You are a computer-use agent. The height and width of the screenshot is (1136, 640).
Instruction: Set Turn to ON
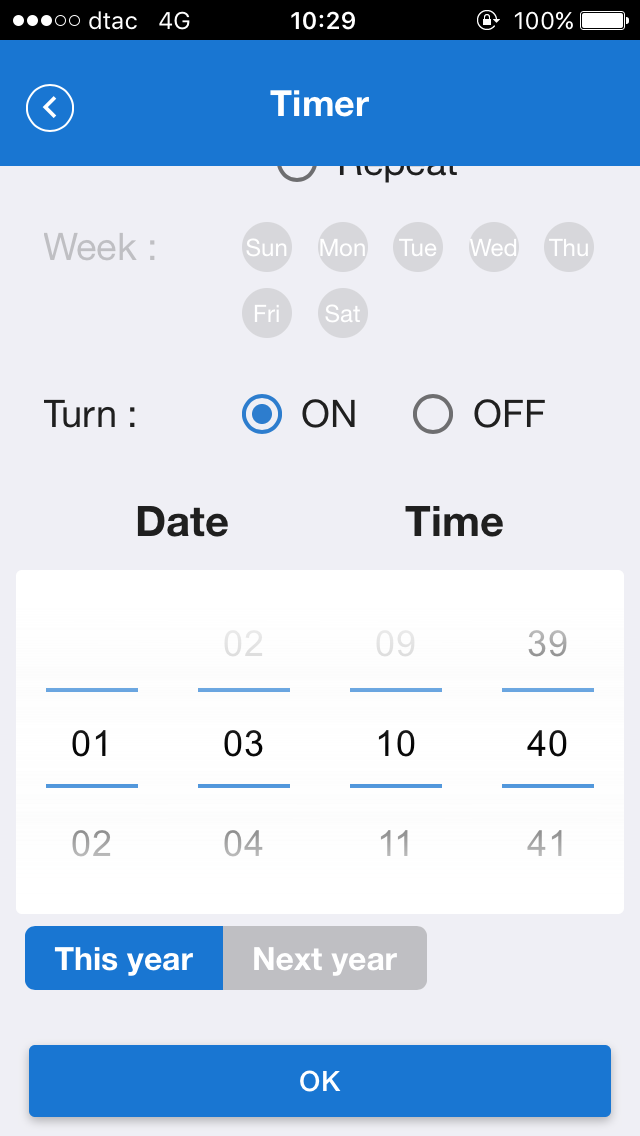[x=263, y=414]
